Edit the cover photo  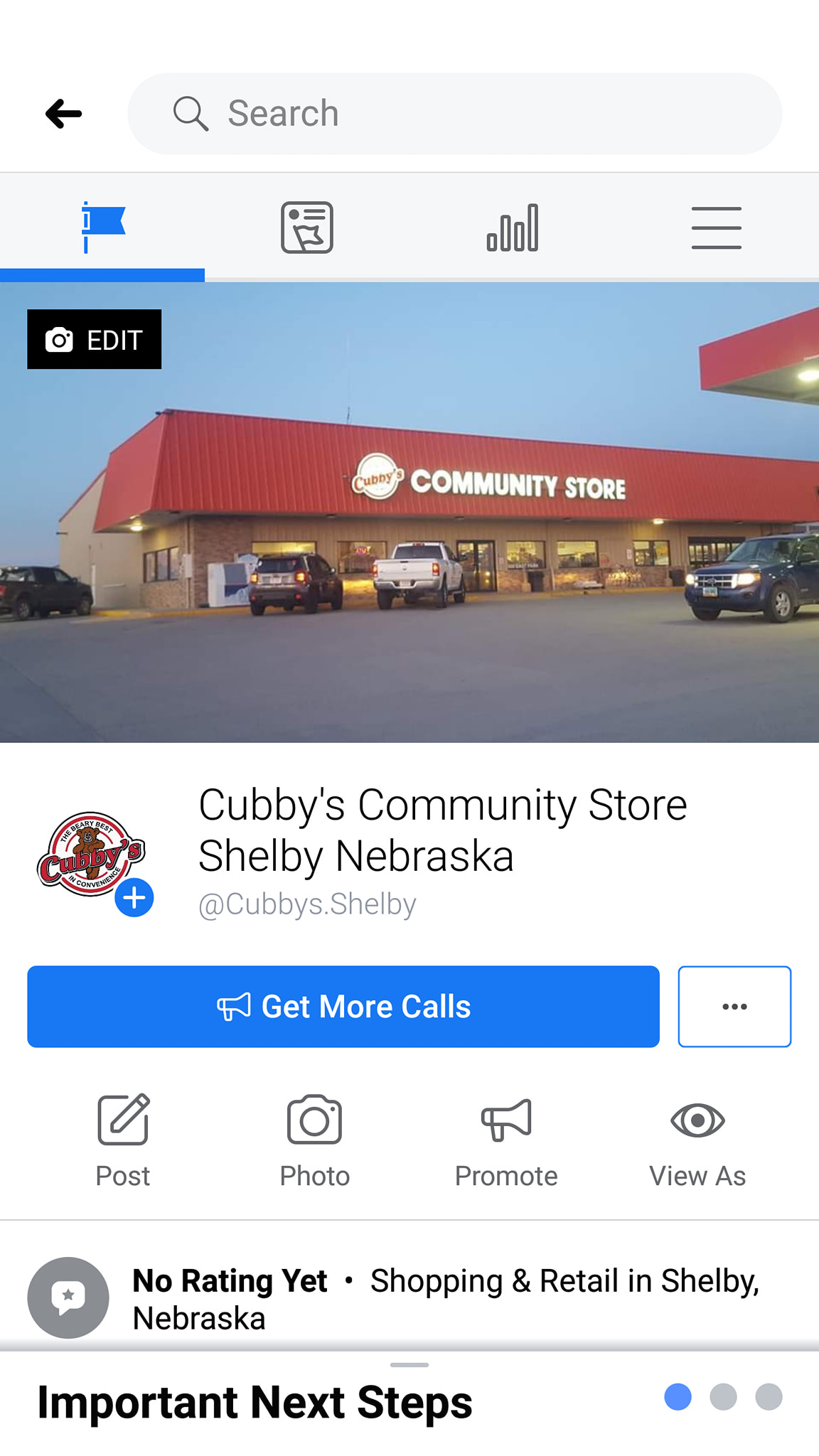point(95,340)
